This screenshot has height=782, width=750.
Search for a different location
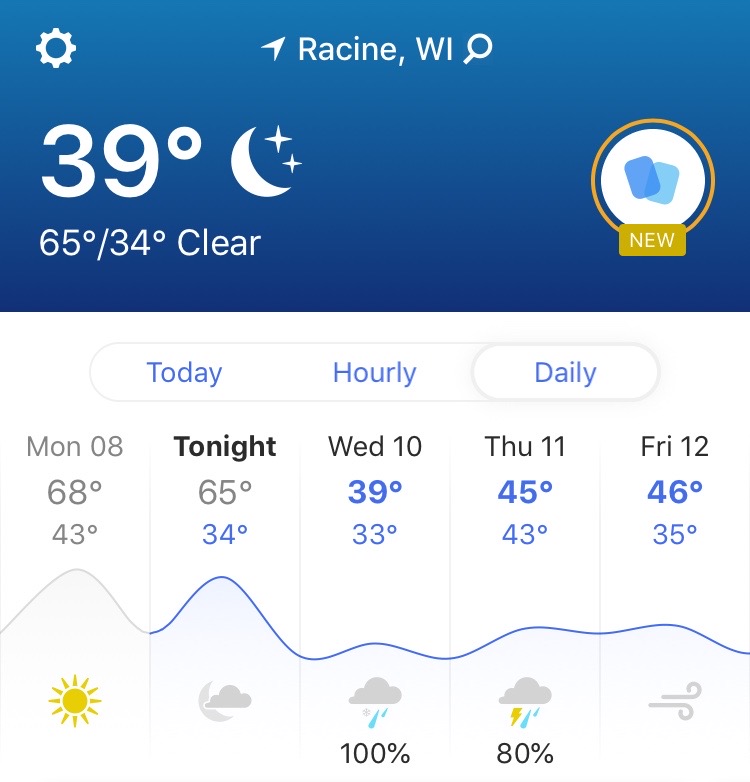click(x=479, y=48)
